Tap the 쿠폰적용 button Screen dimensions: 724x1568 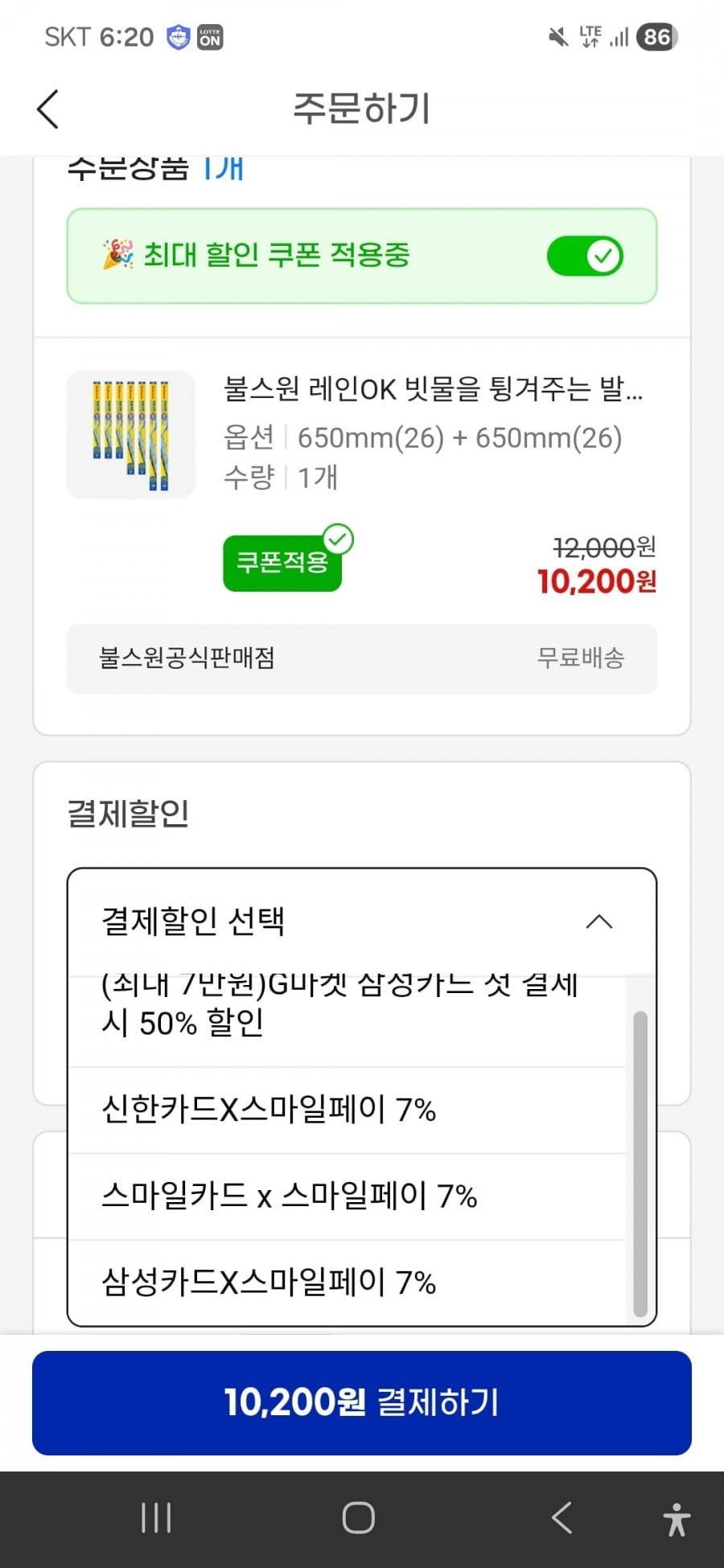282,563
